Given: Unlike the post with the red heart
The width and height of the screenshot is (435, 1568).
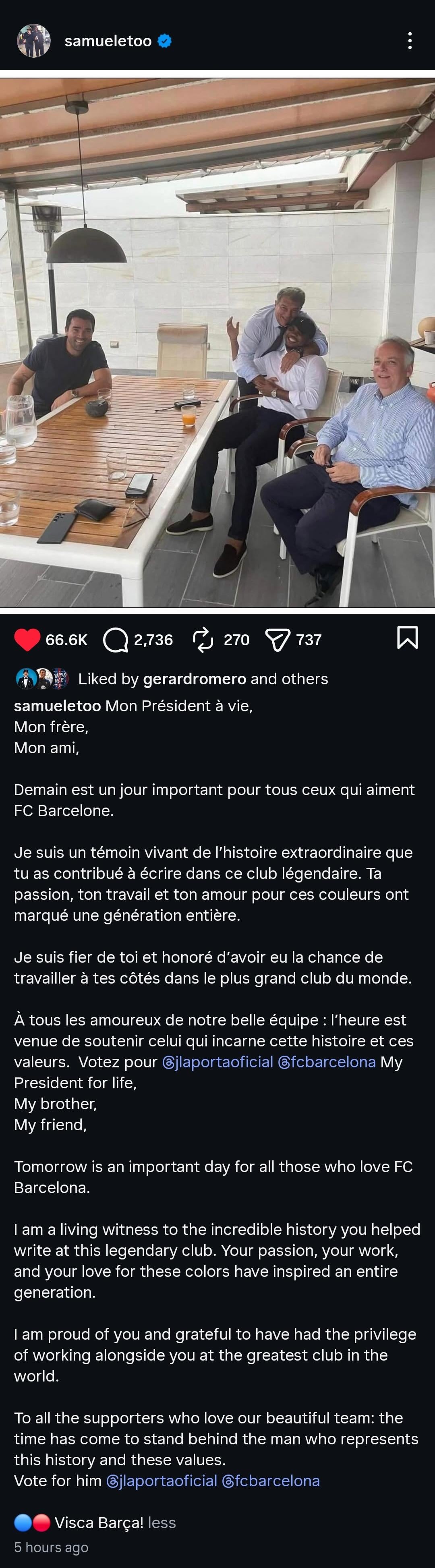Looking at the screenshot, I should pyautogui.click(x=27, y=639).
